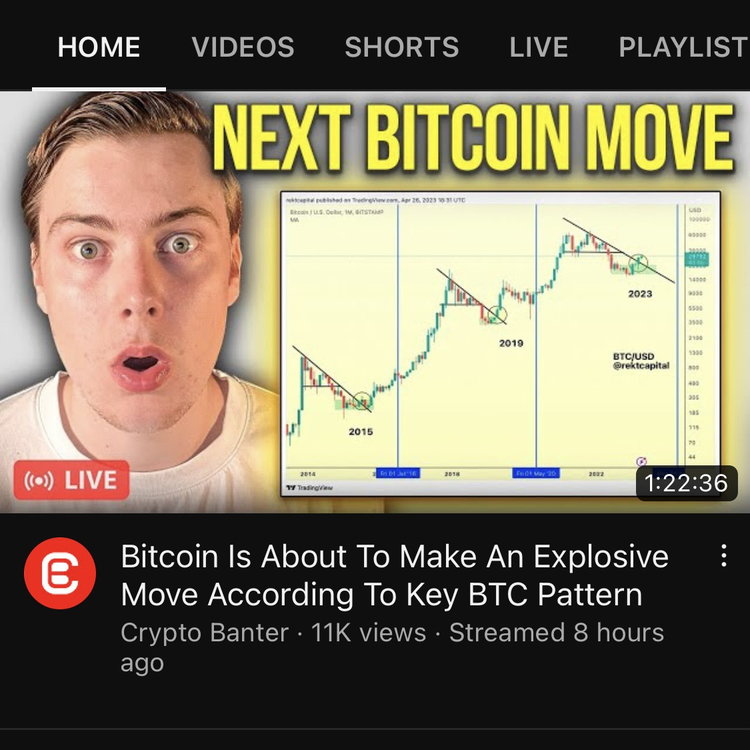Tap the Home tab
This screenshot has height=750, width=750.
pyautogui.click(x=99, y=47)
